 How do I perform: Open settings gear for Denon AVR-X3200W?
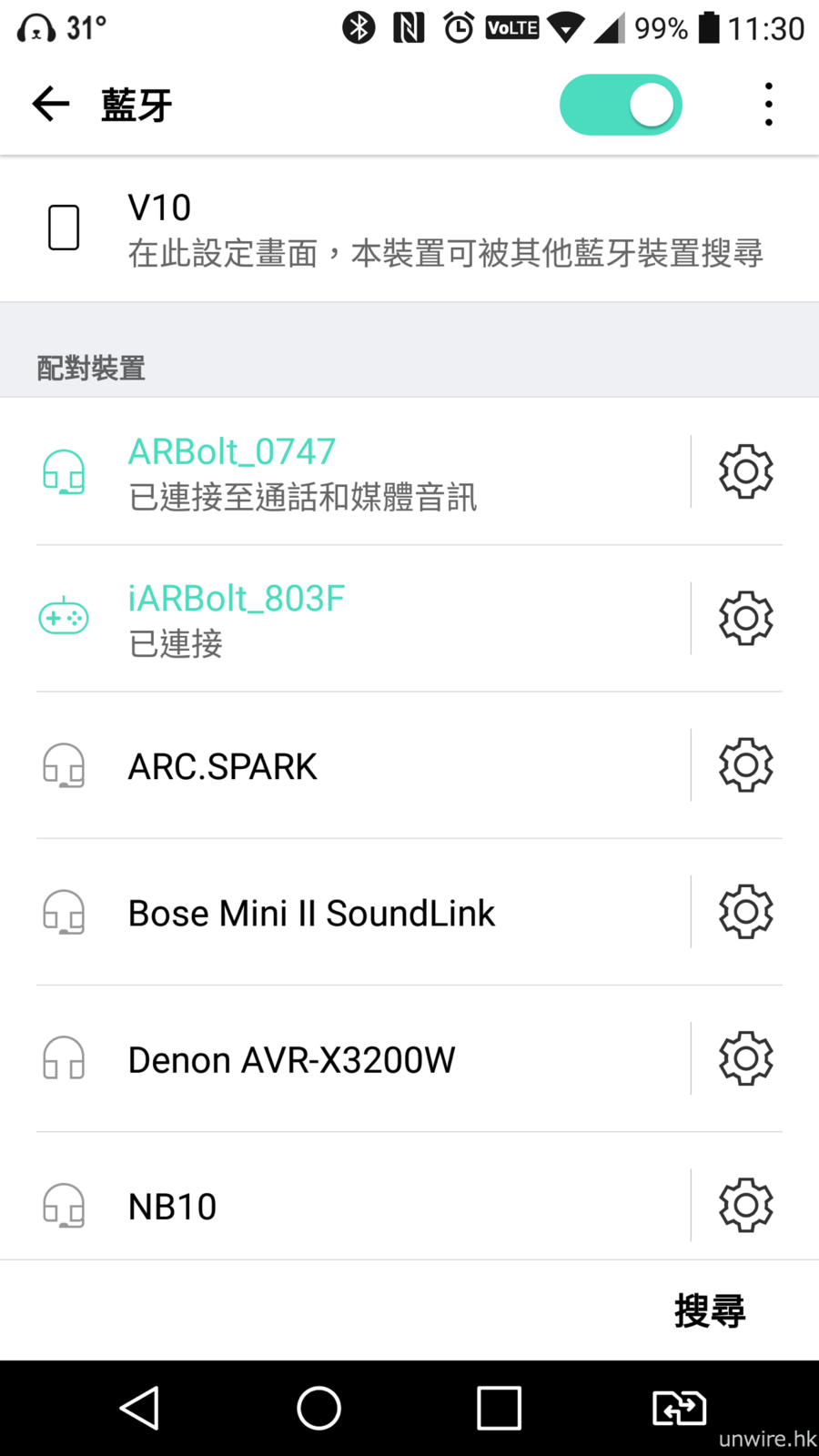coord(746,1058)
